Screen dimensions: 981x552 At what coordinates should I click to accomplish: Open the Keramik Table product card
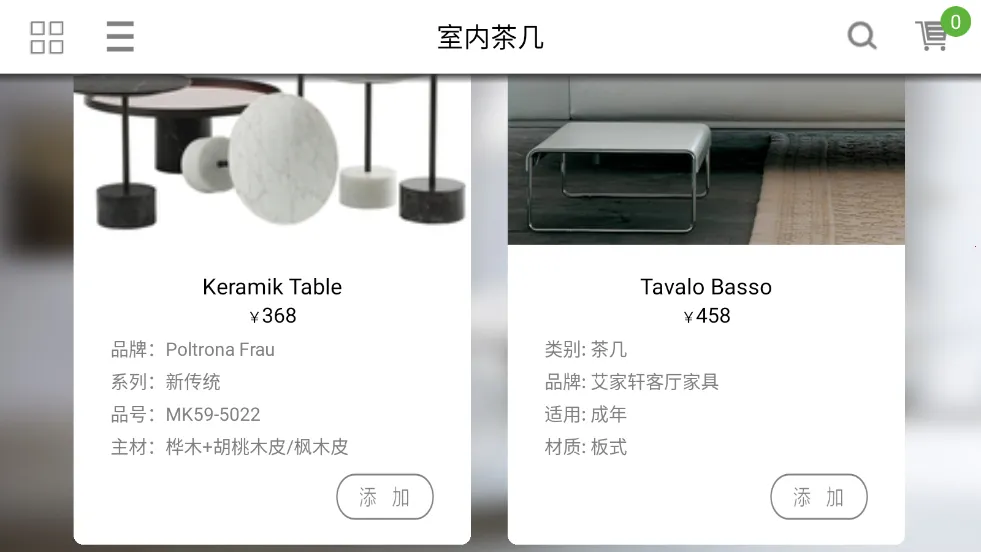[x=272, y=287]
